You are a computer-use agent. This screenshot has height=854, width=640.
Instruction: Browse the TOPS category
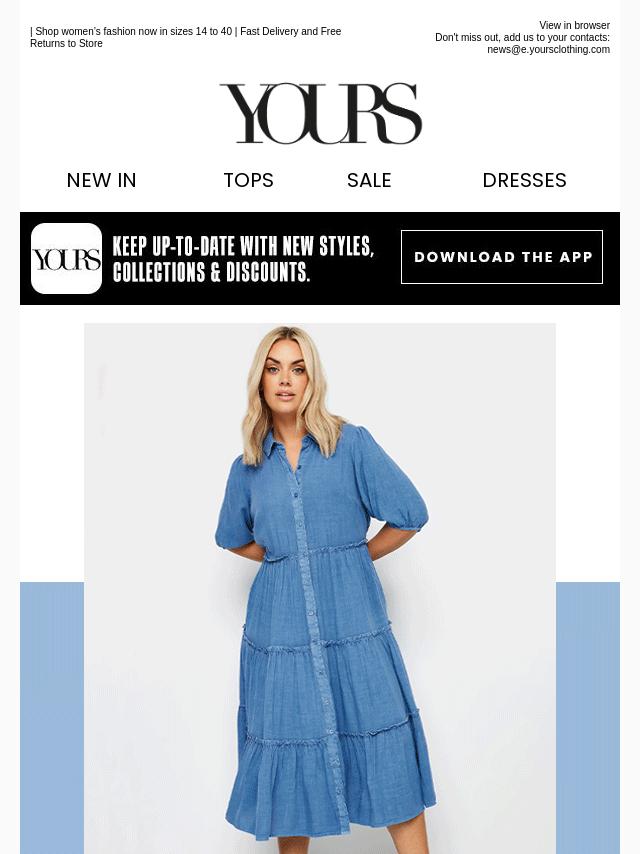[248, 181]
